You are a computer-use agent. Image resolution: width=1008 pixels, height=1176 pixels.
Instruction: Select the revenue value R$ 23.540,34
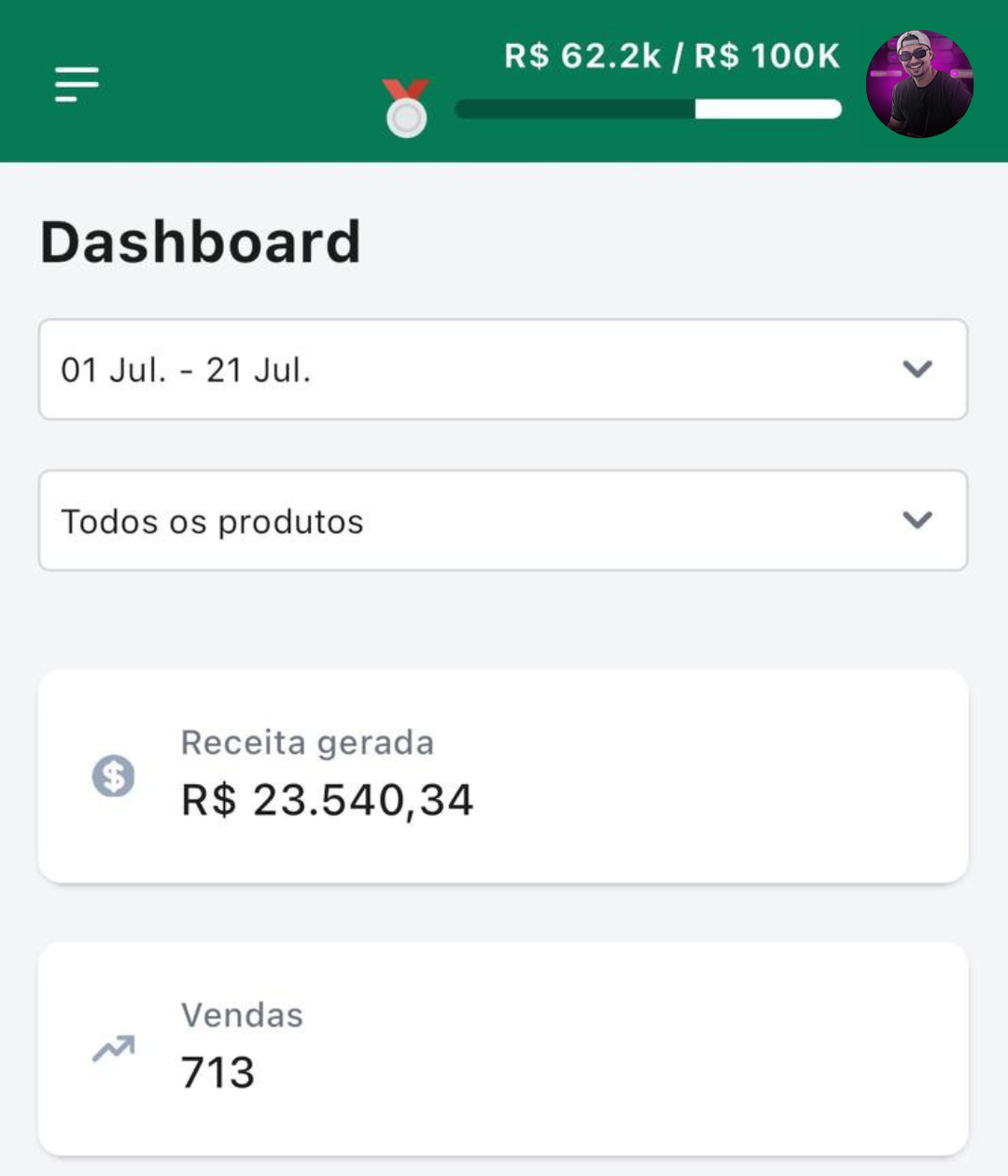327,800
